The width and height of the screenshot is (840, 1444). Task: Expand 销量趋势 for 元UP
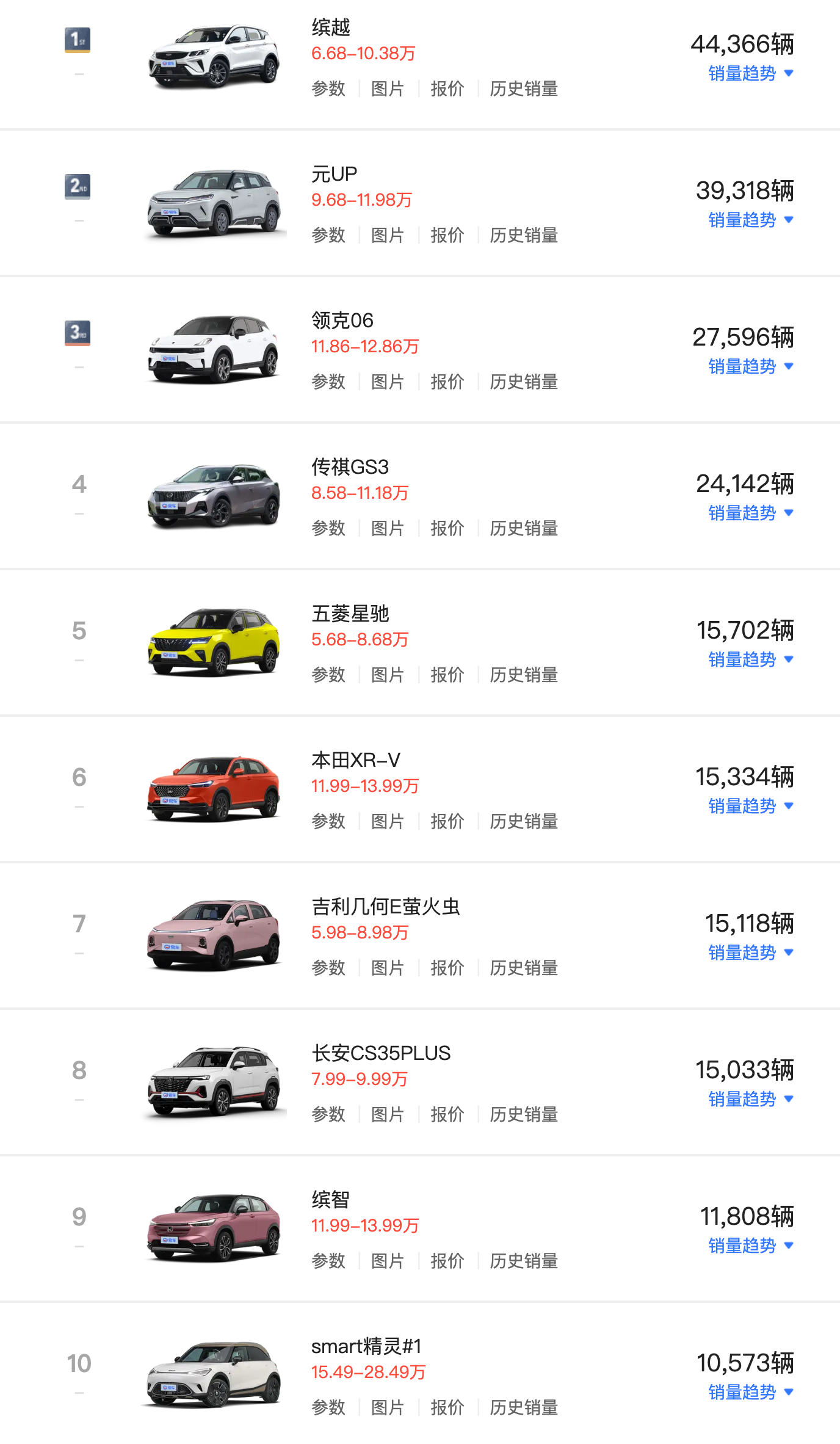(750, 220)
